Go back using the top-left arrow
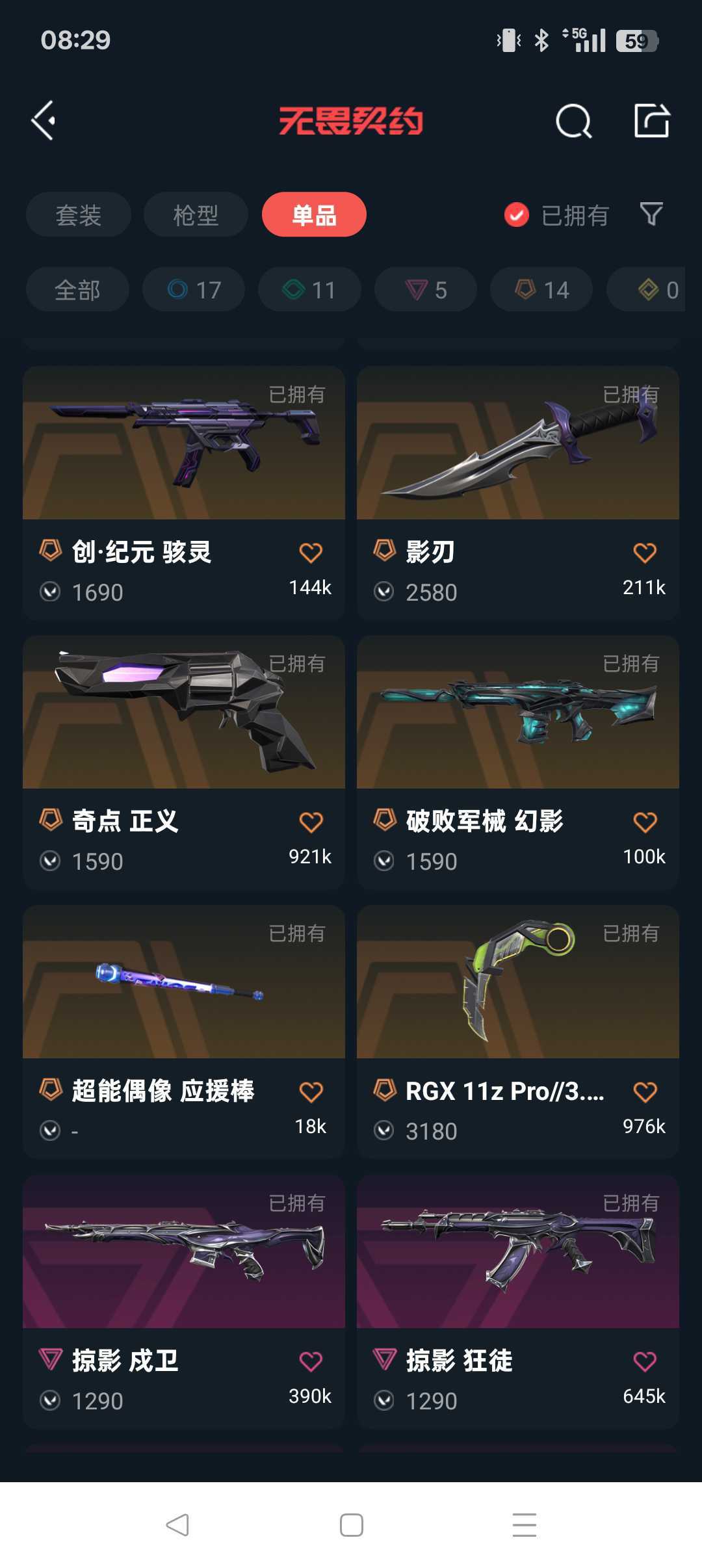This screenshot has width=702, height=1568. click(x=44, y=121)
